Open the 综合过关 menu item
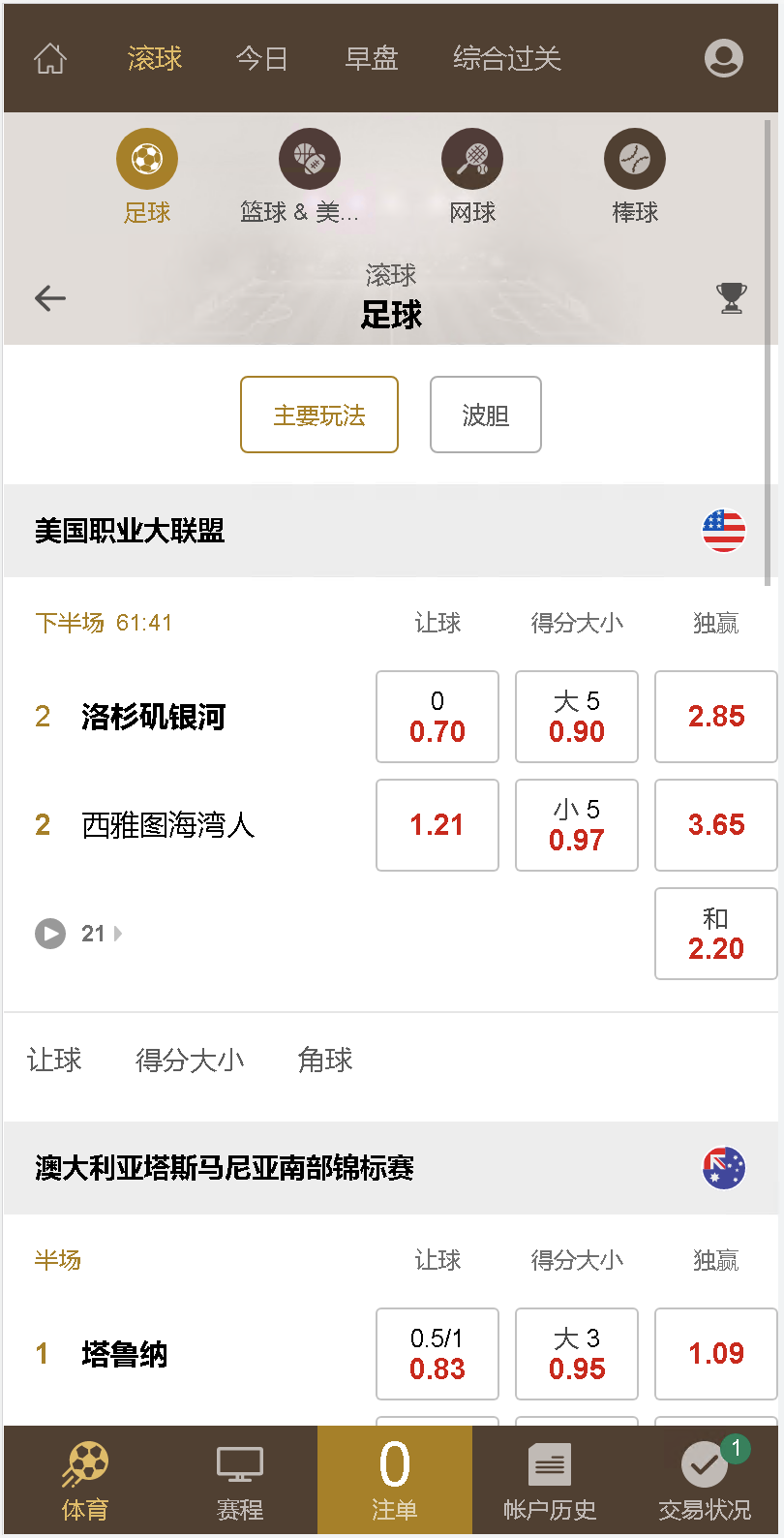This screenshot has height=1538, width=784. (506, 58)
